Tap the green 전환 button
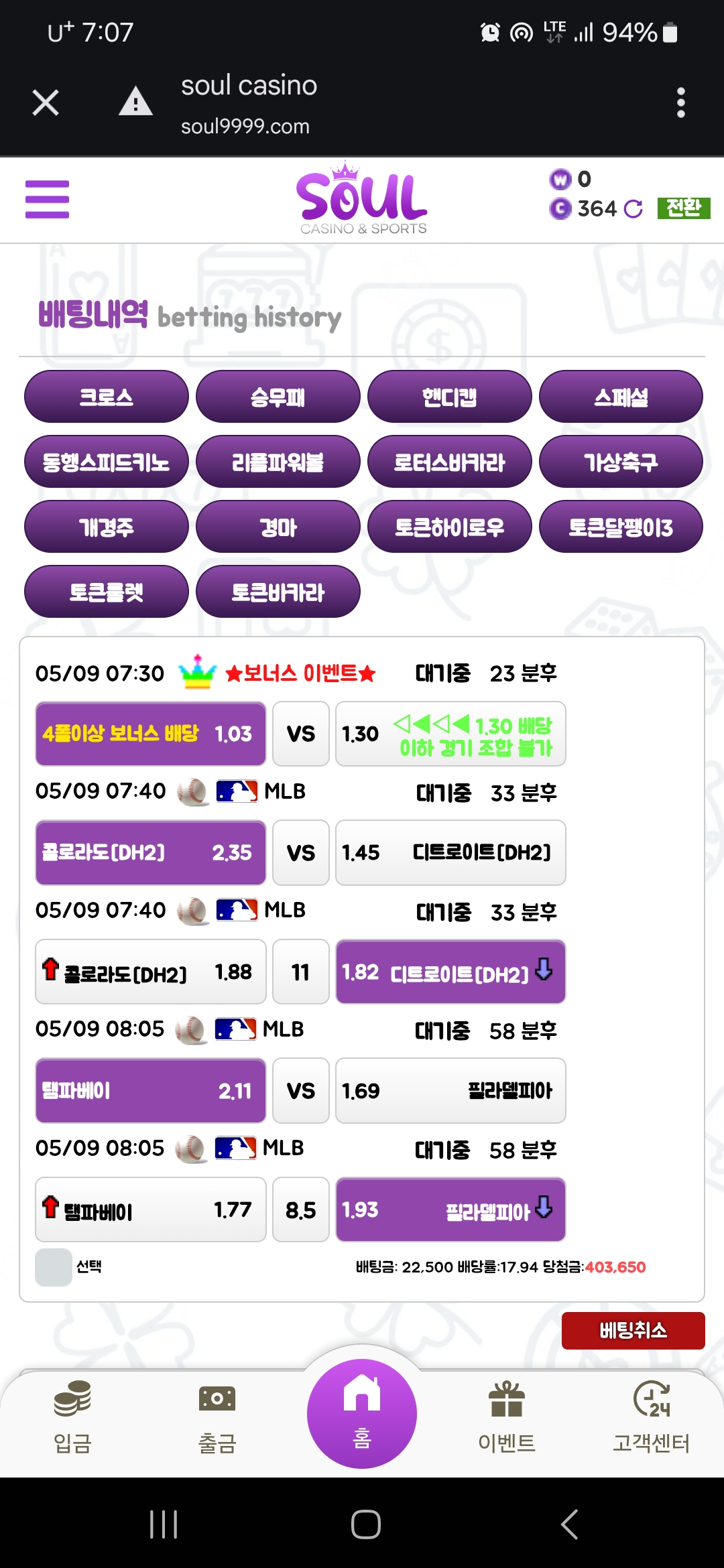Viewport: 724px width, 1568px height. (683, 208)
